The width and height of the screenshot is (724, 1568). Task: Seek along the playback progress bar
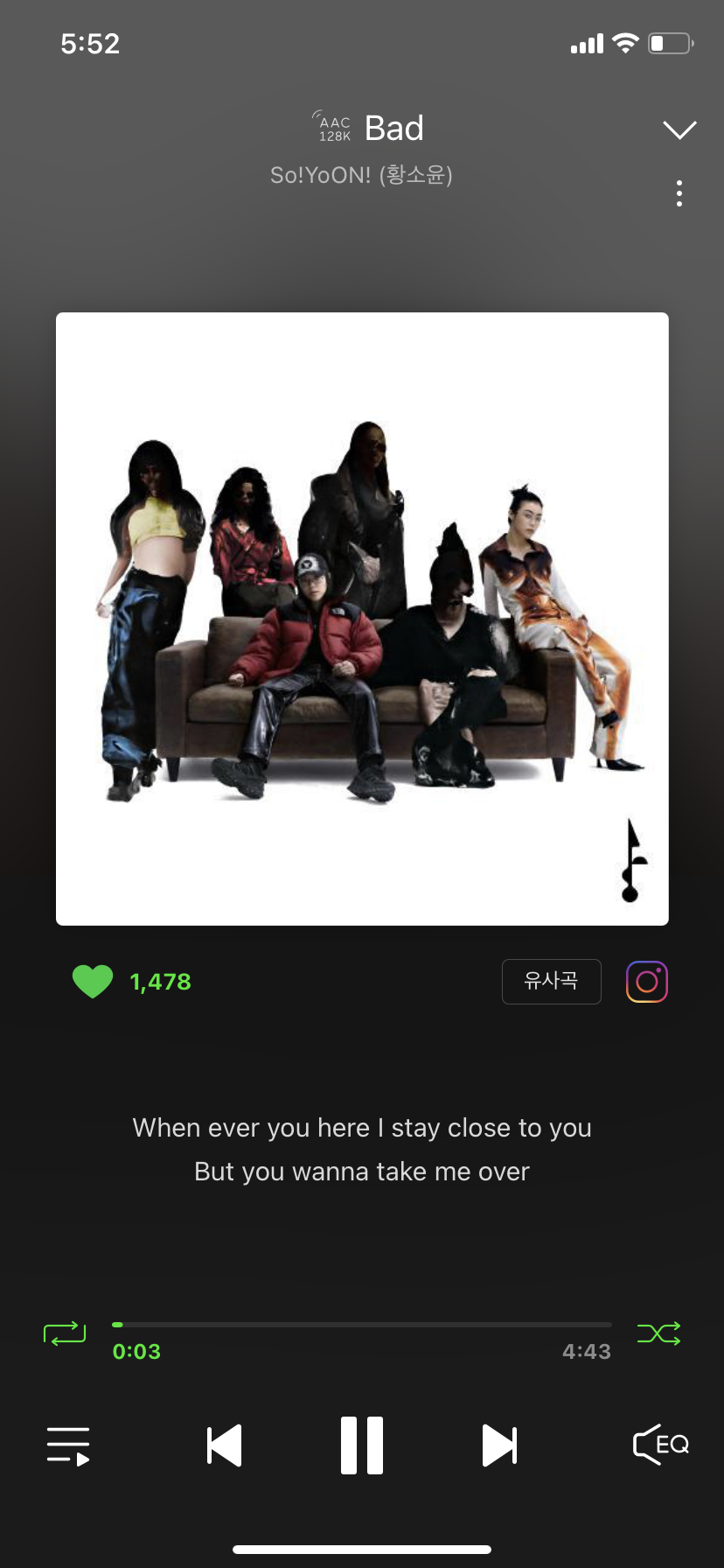362,1325
